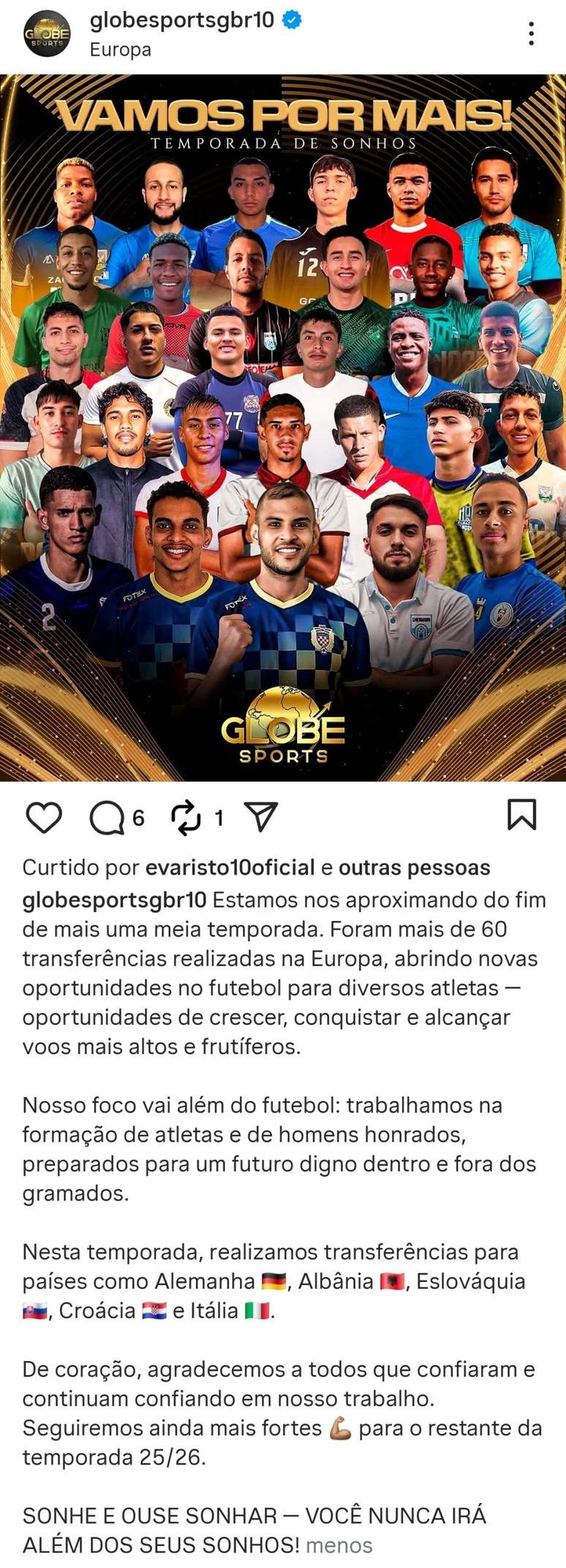
Task: Open evaristo10oficial's profile
Action: [x=230, y=867]
